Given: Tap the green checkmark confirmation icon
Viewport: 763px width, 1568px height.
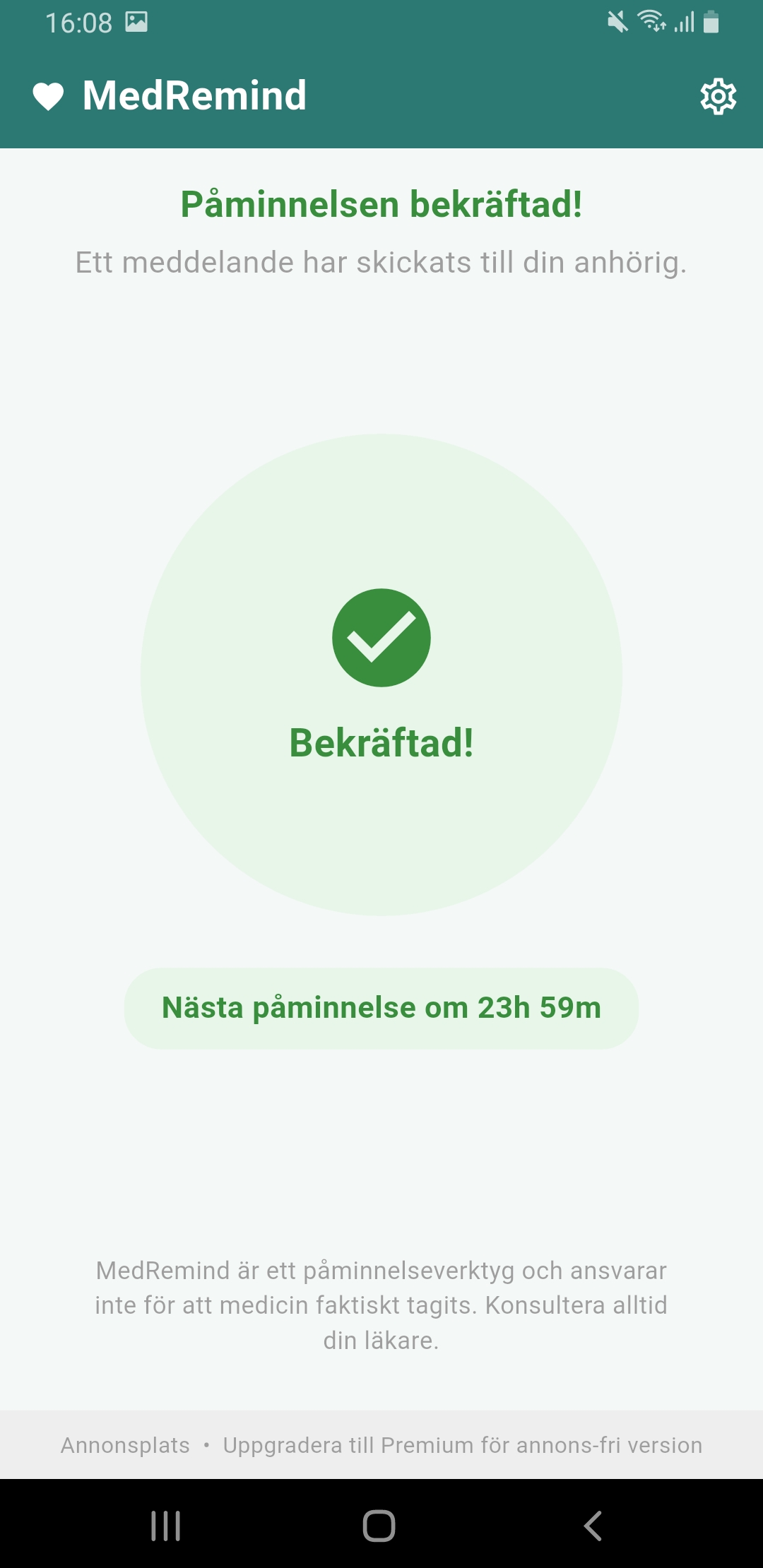Looking at the screenshot, I should click(381, 636).
